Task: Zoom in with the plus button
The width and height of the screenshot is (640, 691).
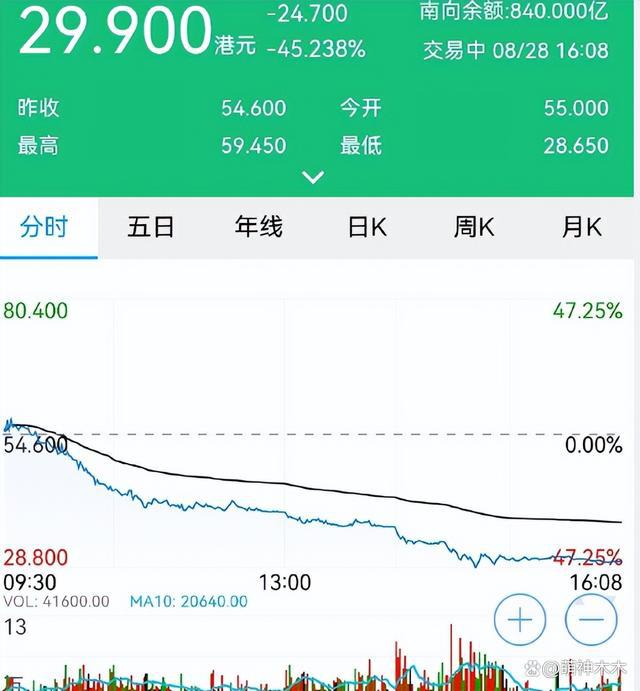Action: [x=520, y=619]
